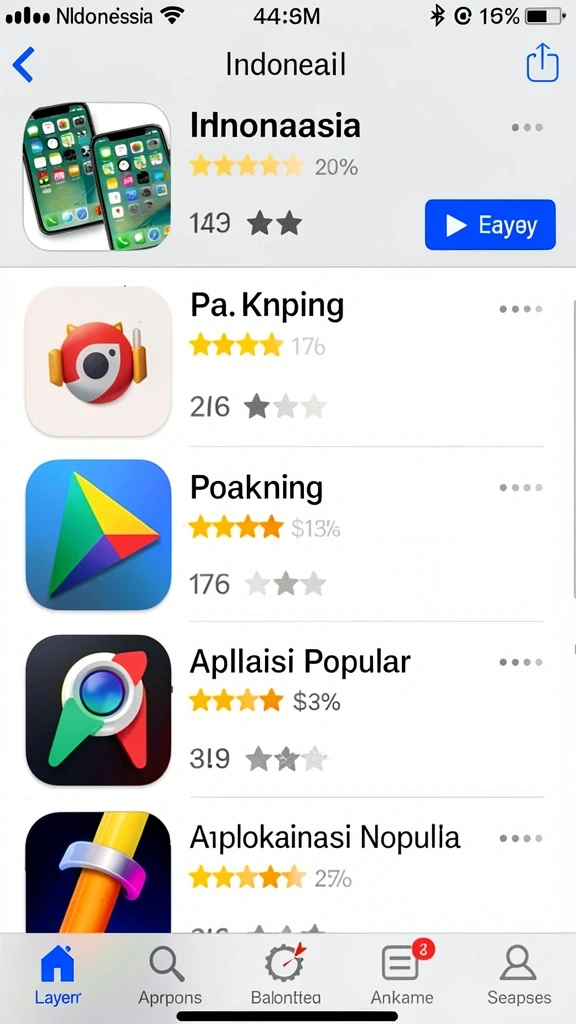Go back with the blue arrow
The width and height of the screenshot is (576, 1024).
coord(24,65)
